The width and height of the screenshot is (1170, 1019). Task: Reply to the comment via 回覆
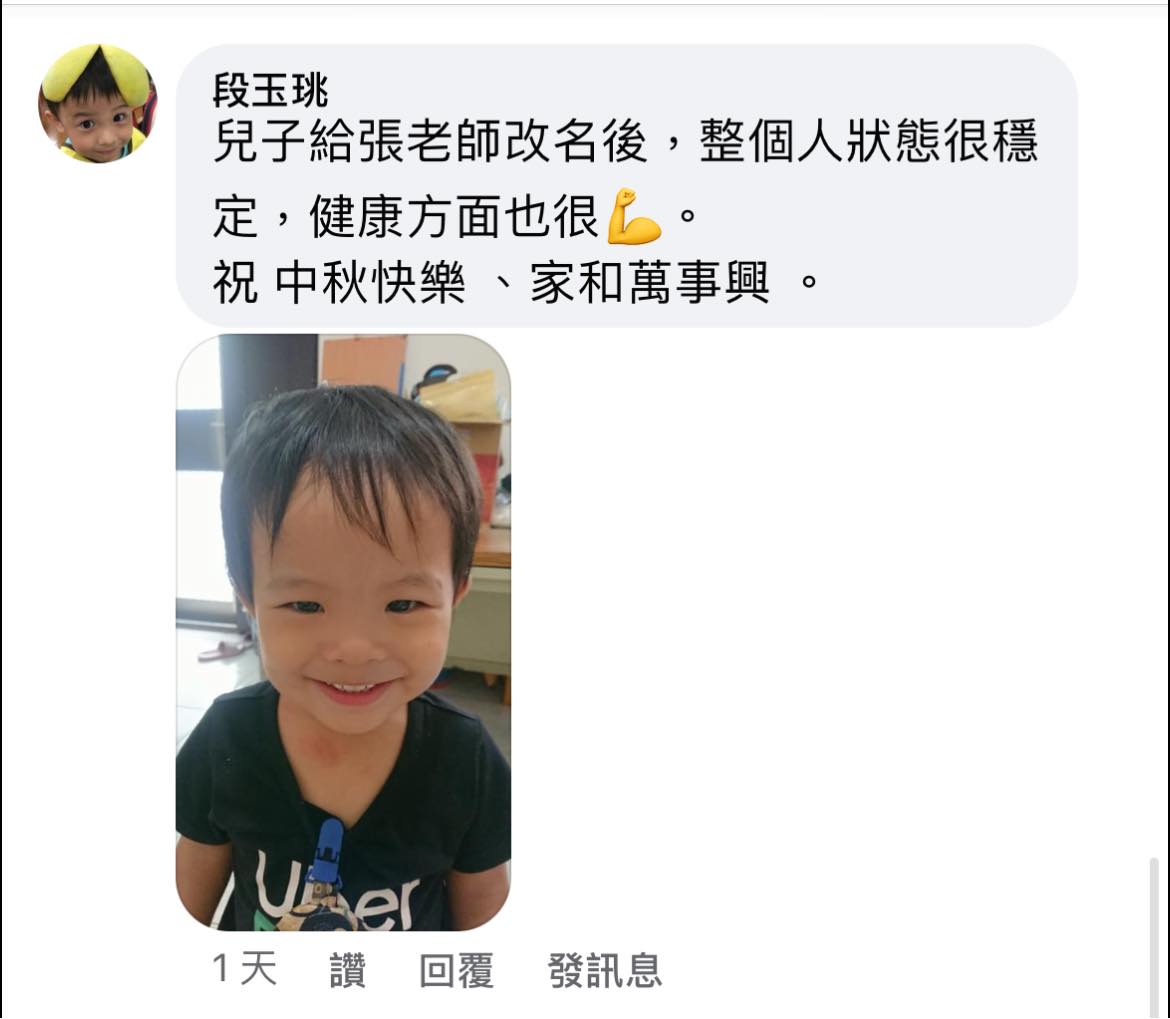click(x=456, y=971)
